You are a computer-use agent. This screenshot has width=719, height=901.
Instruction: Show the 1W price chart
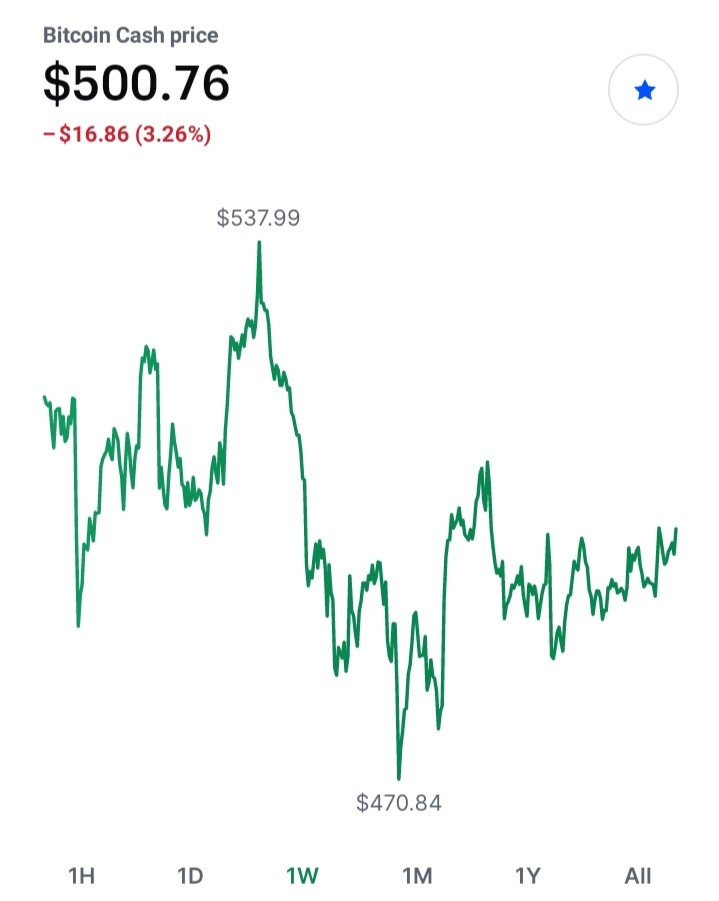click(x=302, y=876)
